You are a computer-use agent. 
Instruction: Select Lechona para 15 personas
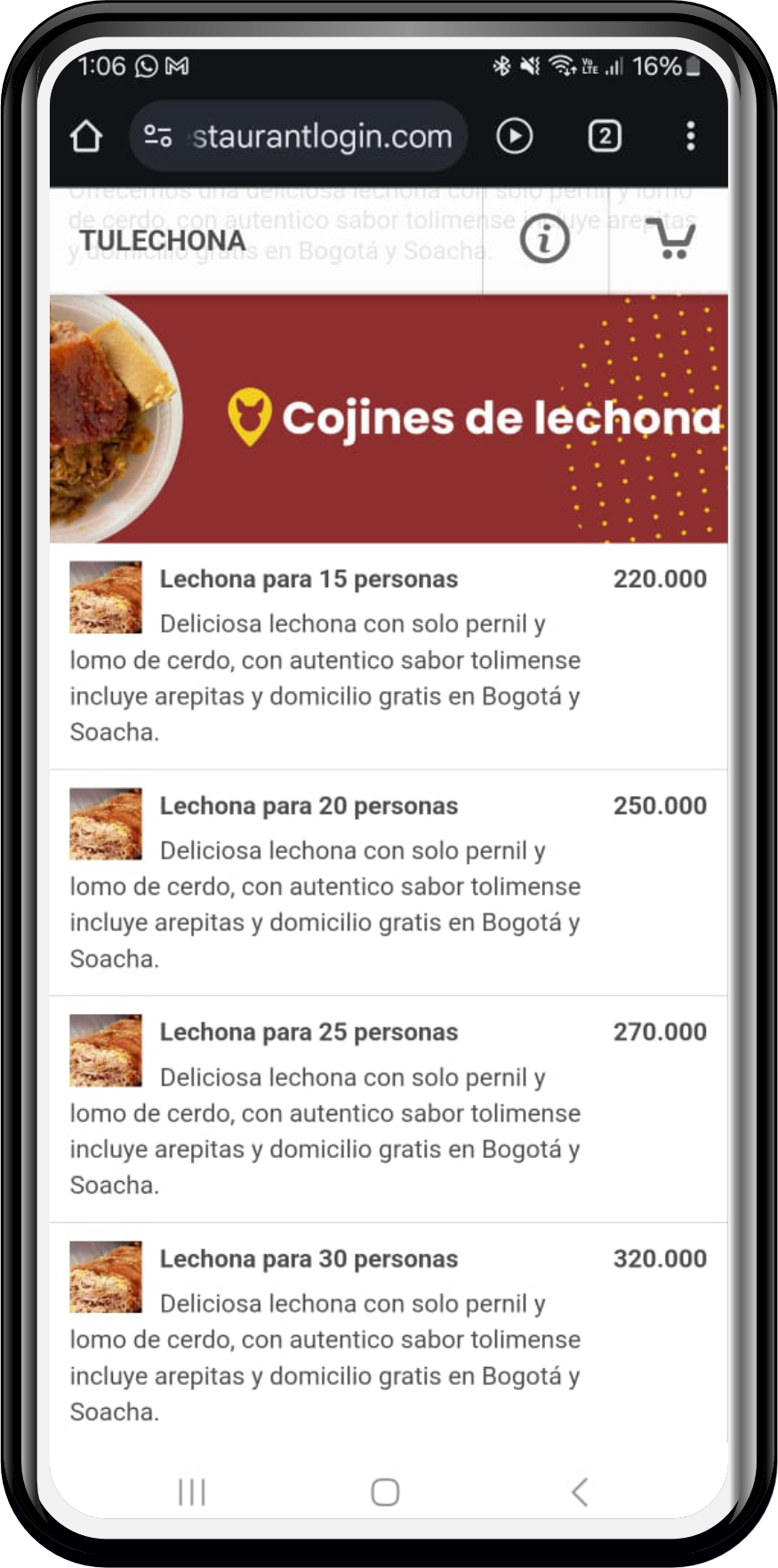[x=309, y=579]
